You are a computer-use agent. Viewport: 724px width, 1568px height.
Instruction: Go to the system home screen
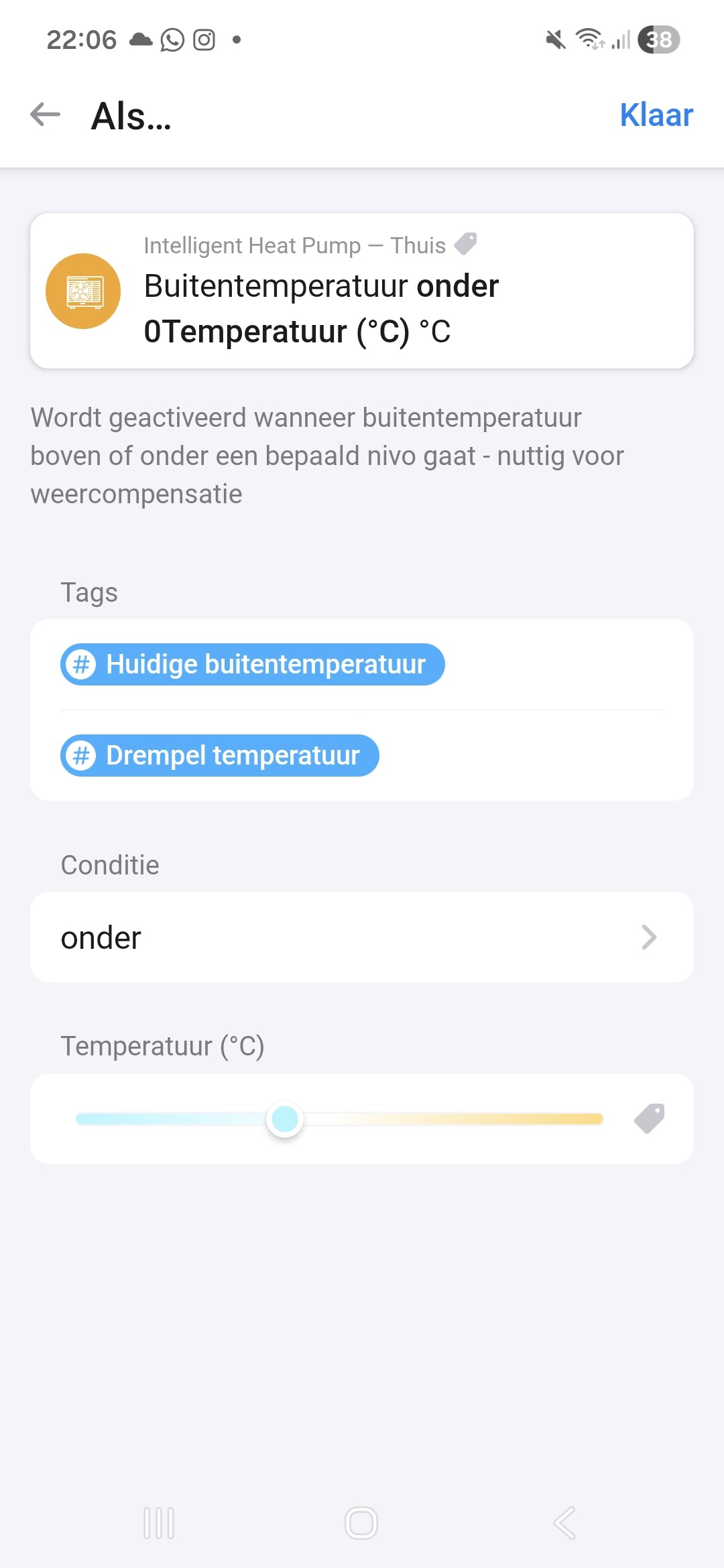[x=361, y=1522]
